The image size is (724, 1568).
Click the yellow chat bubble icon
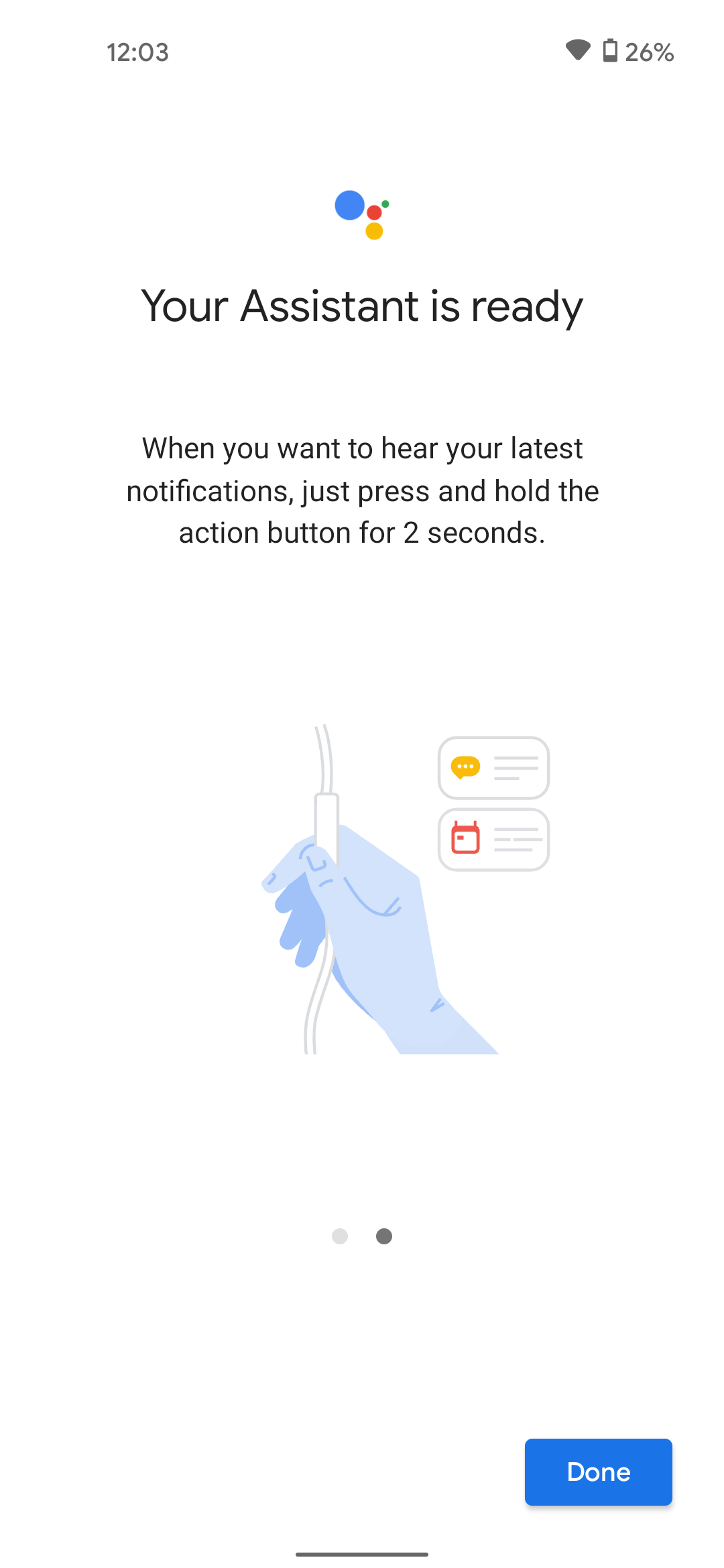click(466, 768)
